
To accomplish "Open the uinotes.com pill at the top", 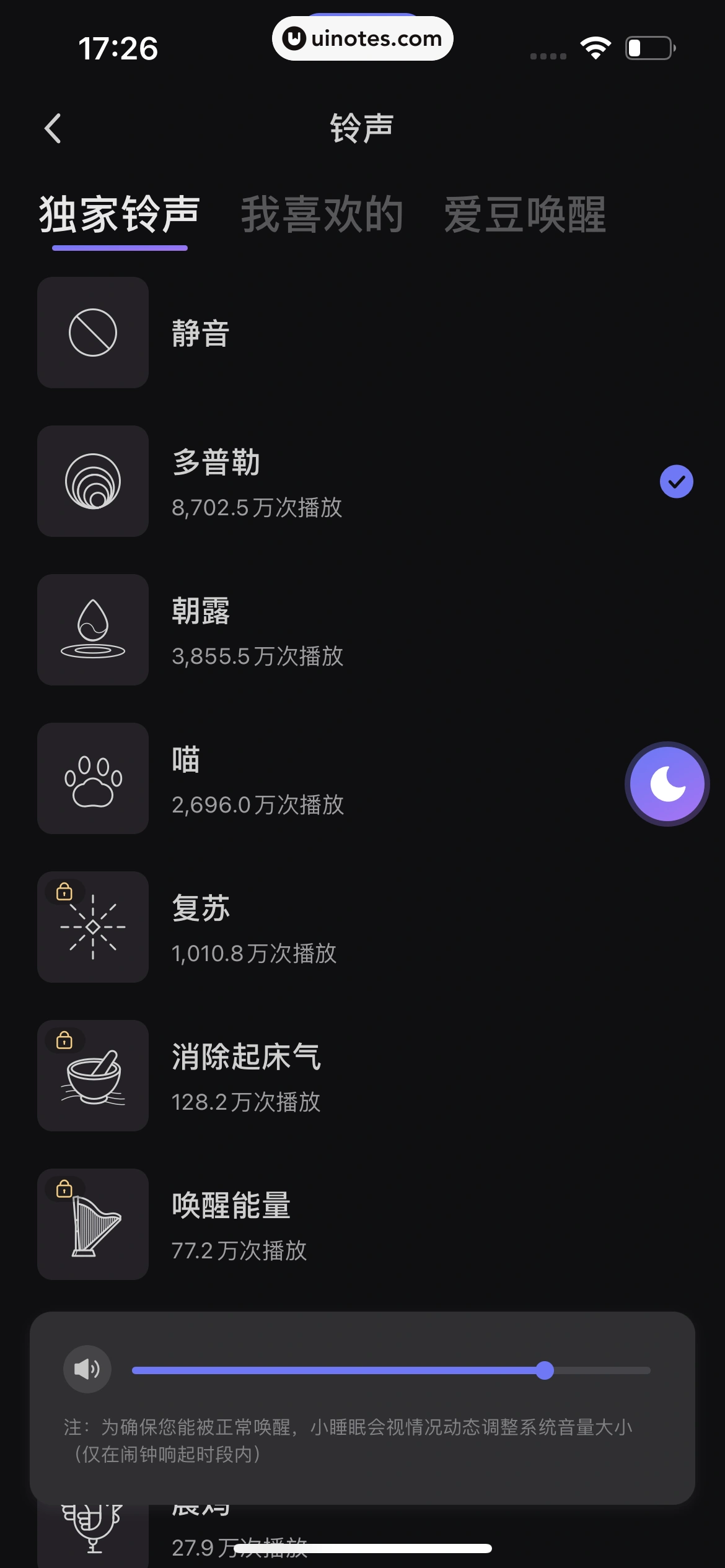I will click(x=362, y=38).
